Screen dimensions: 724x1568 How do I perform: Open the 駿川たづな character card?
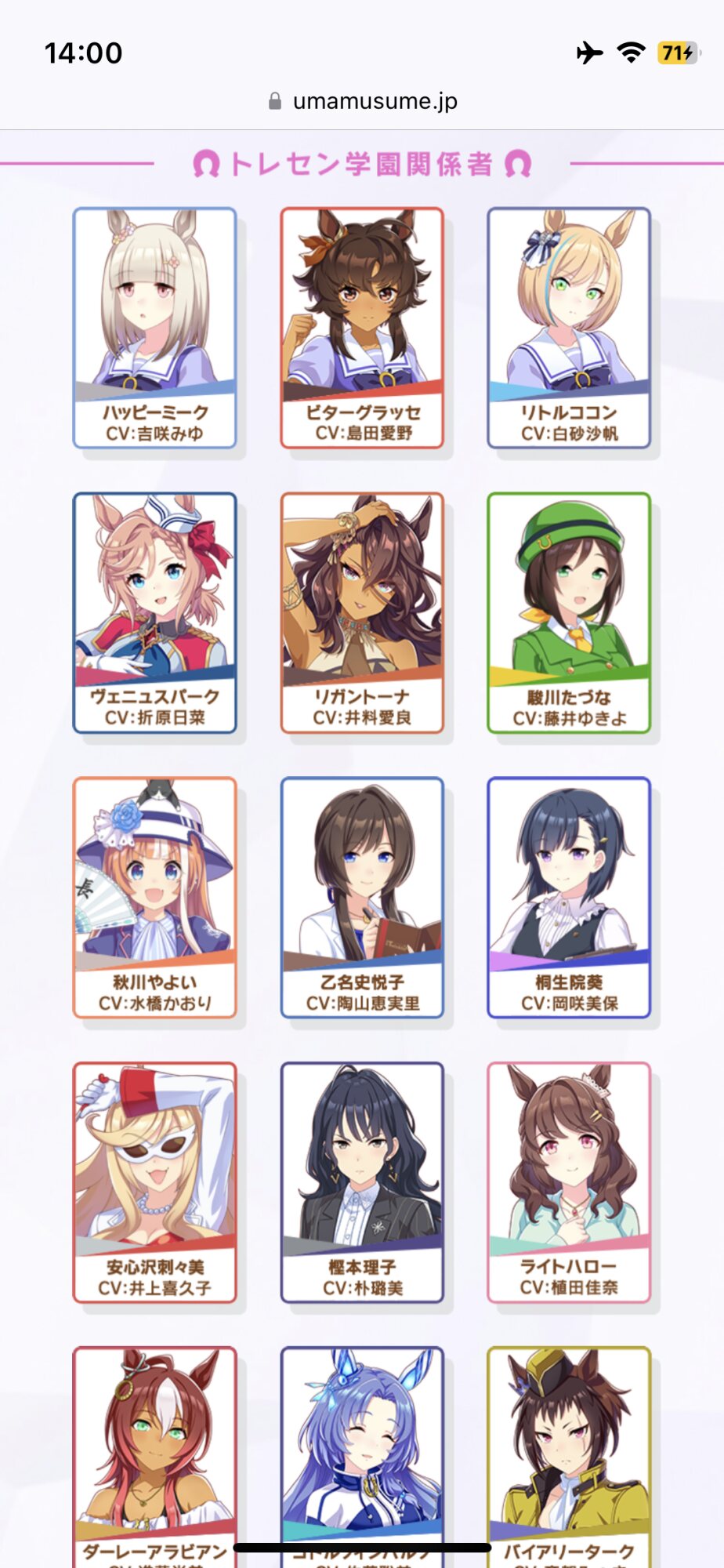tap(569, 612)
